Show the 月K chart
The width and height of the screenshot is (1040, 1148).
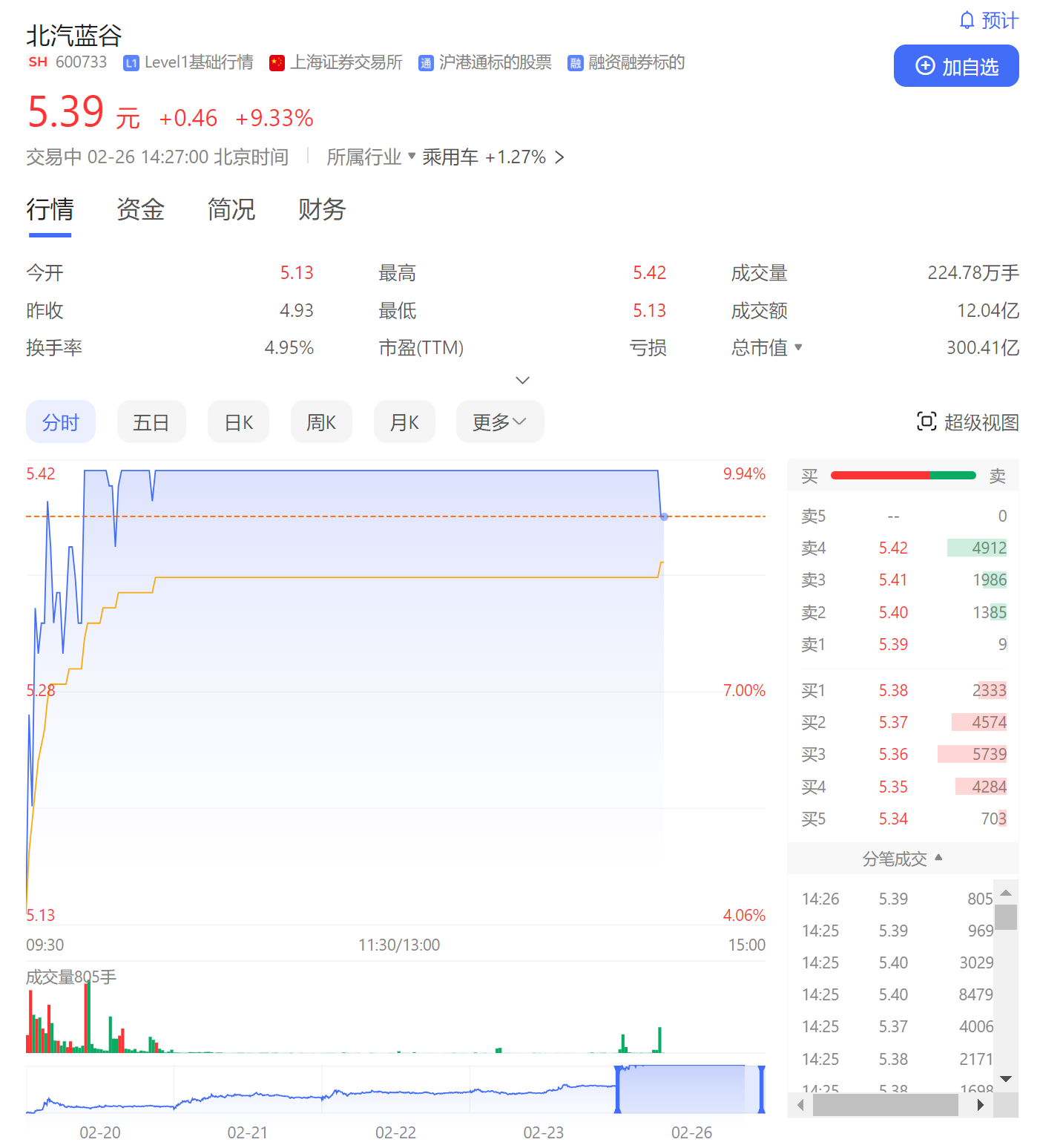pos(404,422)
